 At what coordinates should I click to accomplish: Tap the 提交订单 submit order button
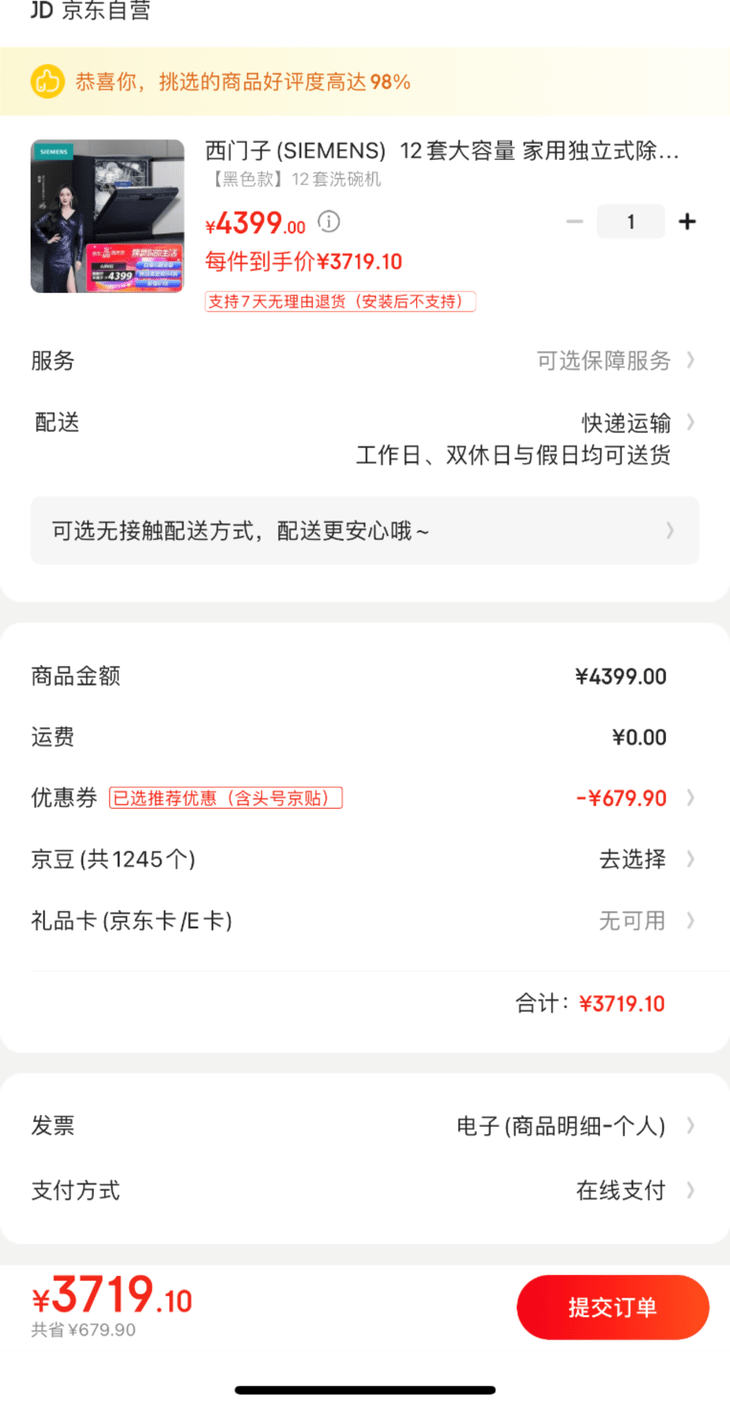pos(612,1306)
